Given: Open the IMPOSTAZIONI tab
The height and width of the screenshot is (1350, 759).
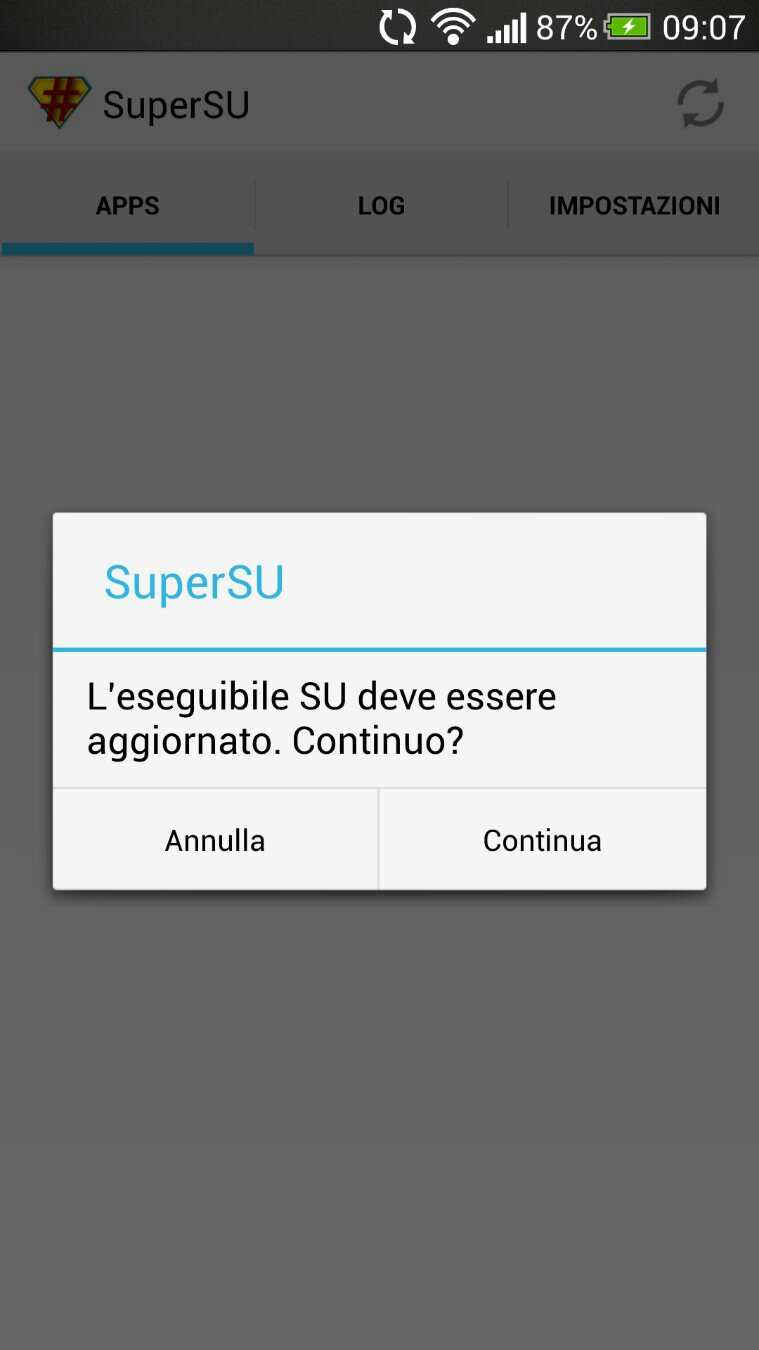Looking at the screenshot, I should [634, 206].
